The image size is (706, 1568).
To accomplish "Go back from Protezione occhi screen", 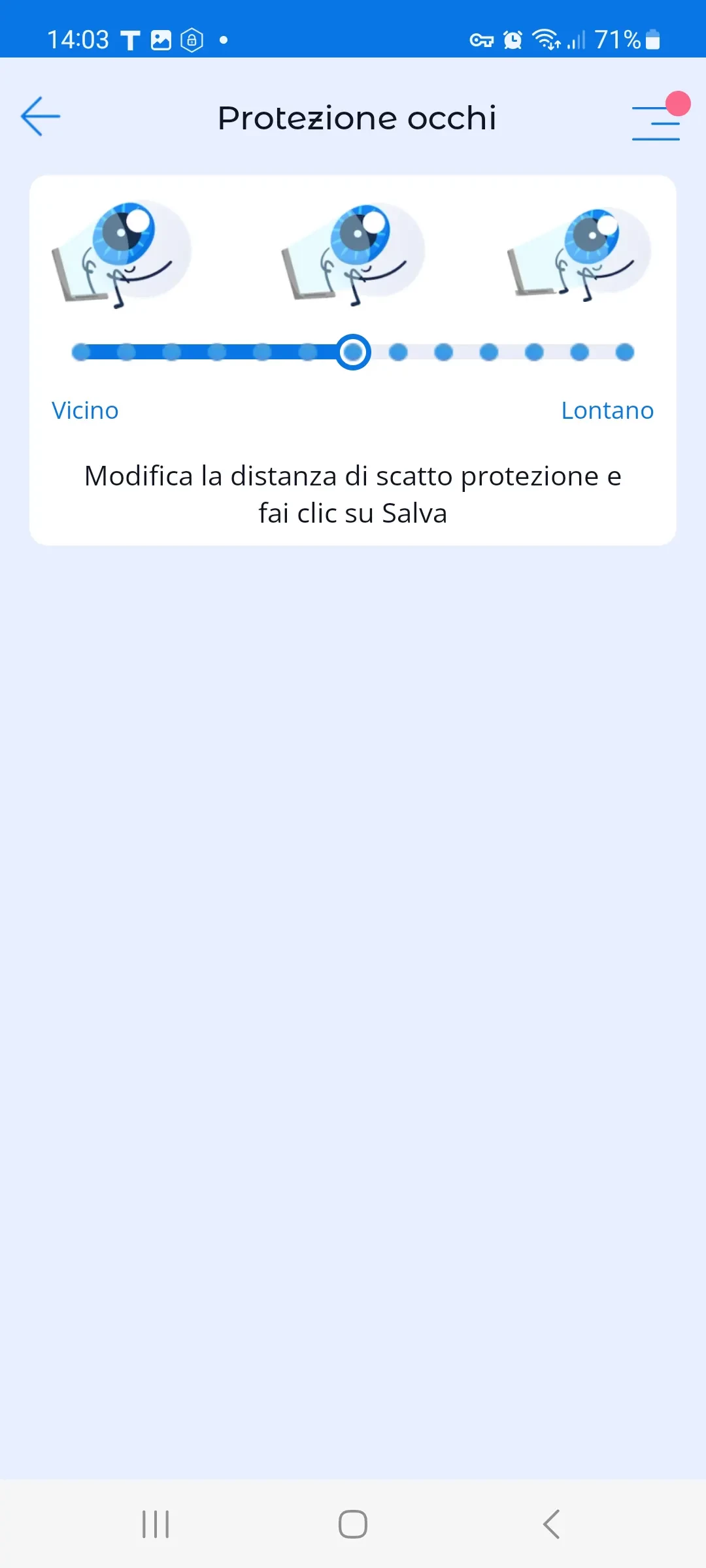I will (41, 117).
